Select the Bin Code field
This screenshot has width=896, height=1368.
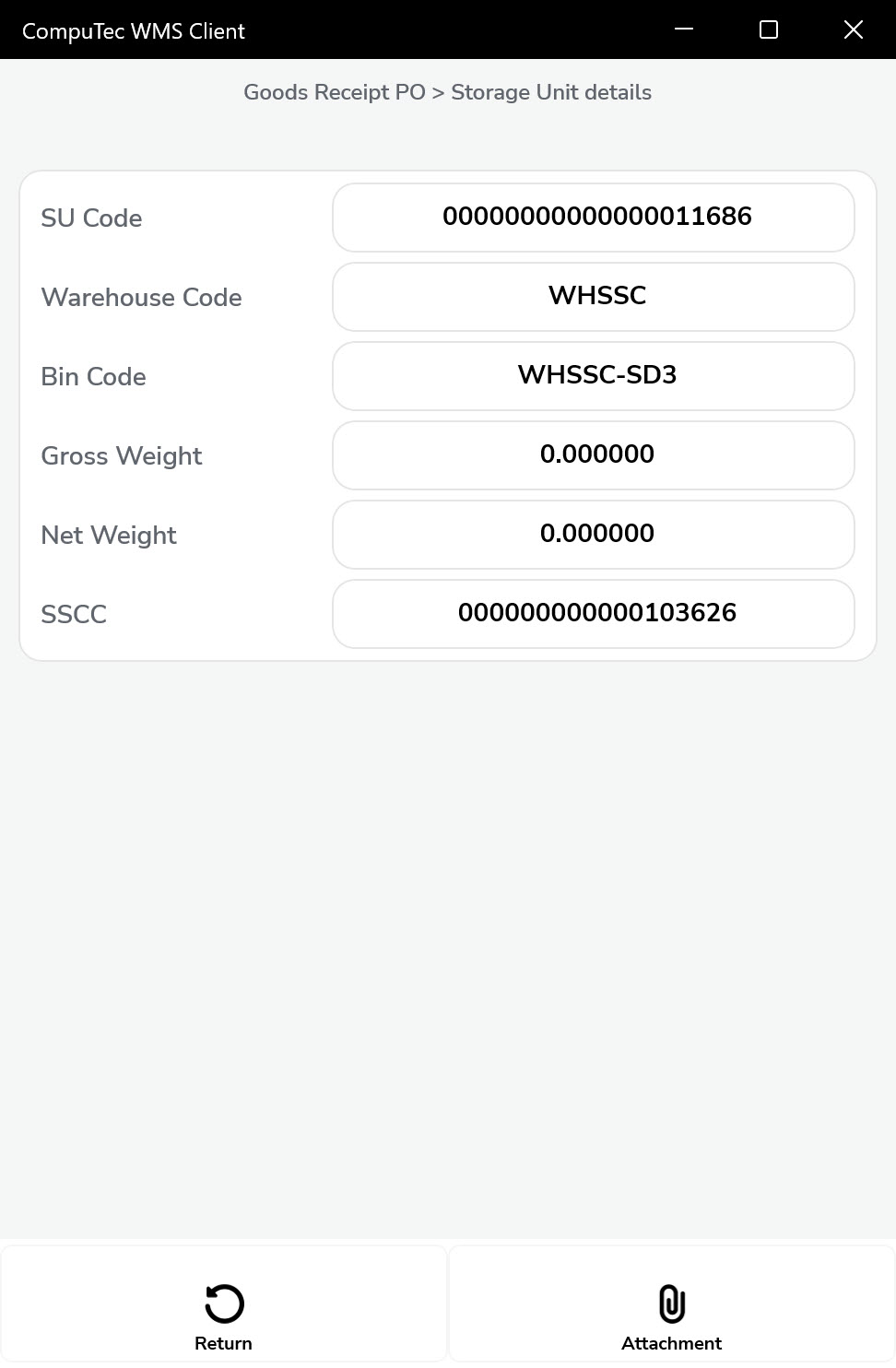click(x=593, y=376)
